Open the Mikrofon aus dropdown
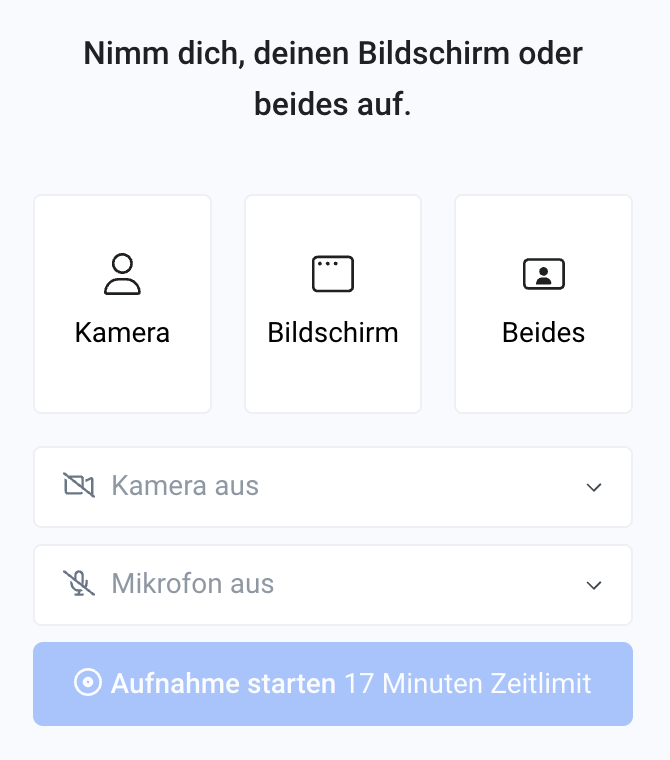670x760 pixels. (x=333, y=585)
